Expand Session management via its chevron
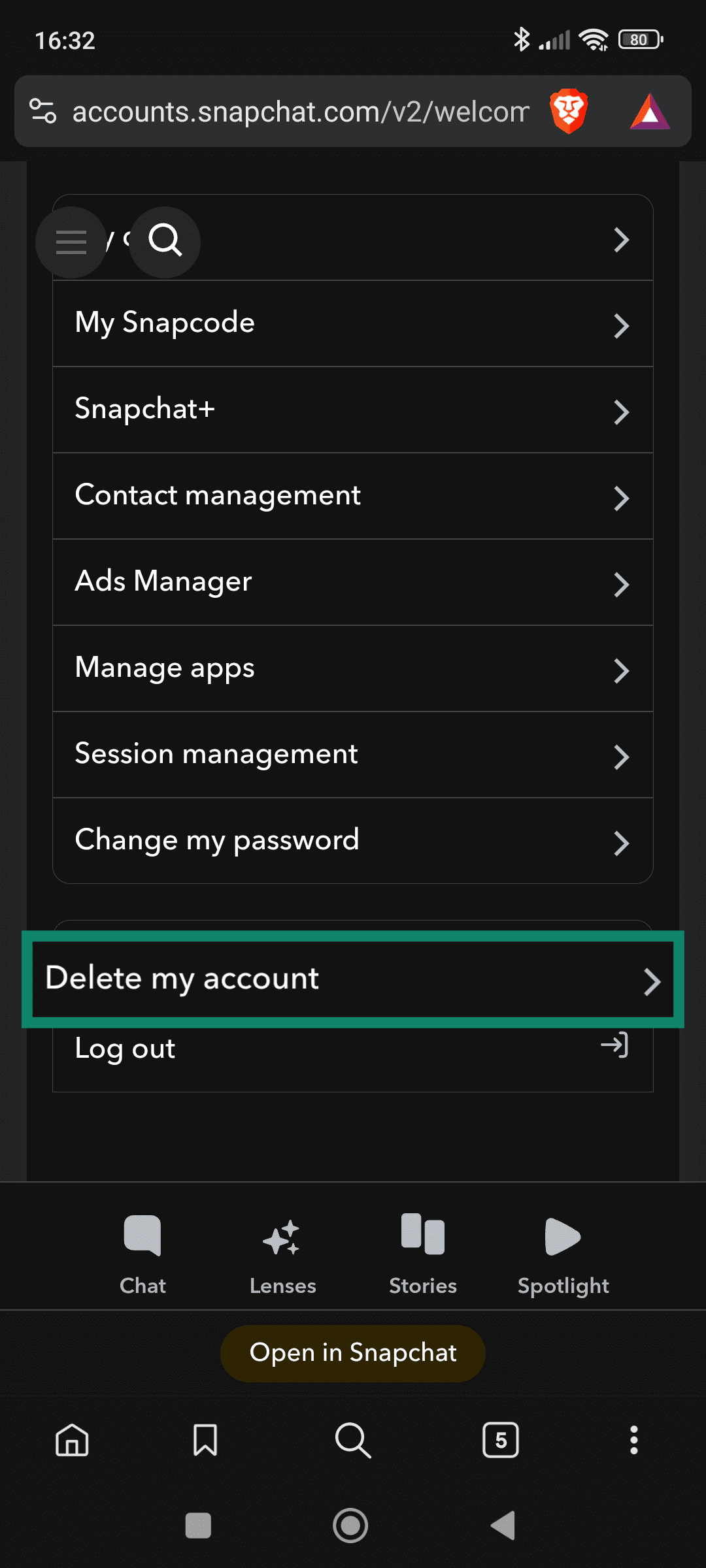The height and width of the screenshot is (1568, 706). click(x=622, y=757)
